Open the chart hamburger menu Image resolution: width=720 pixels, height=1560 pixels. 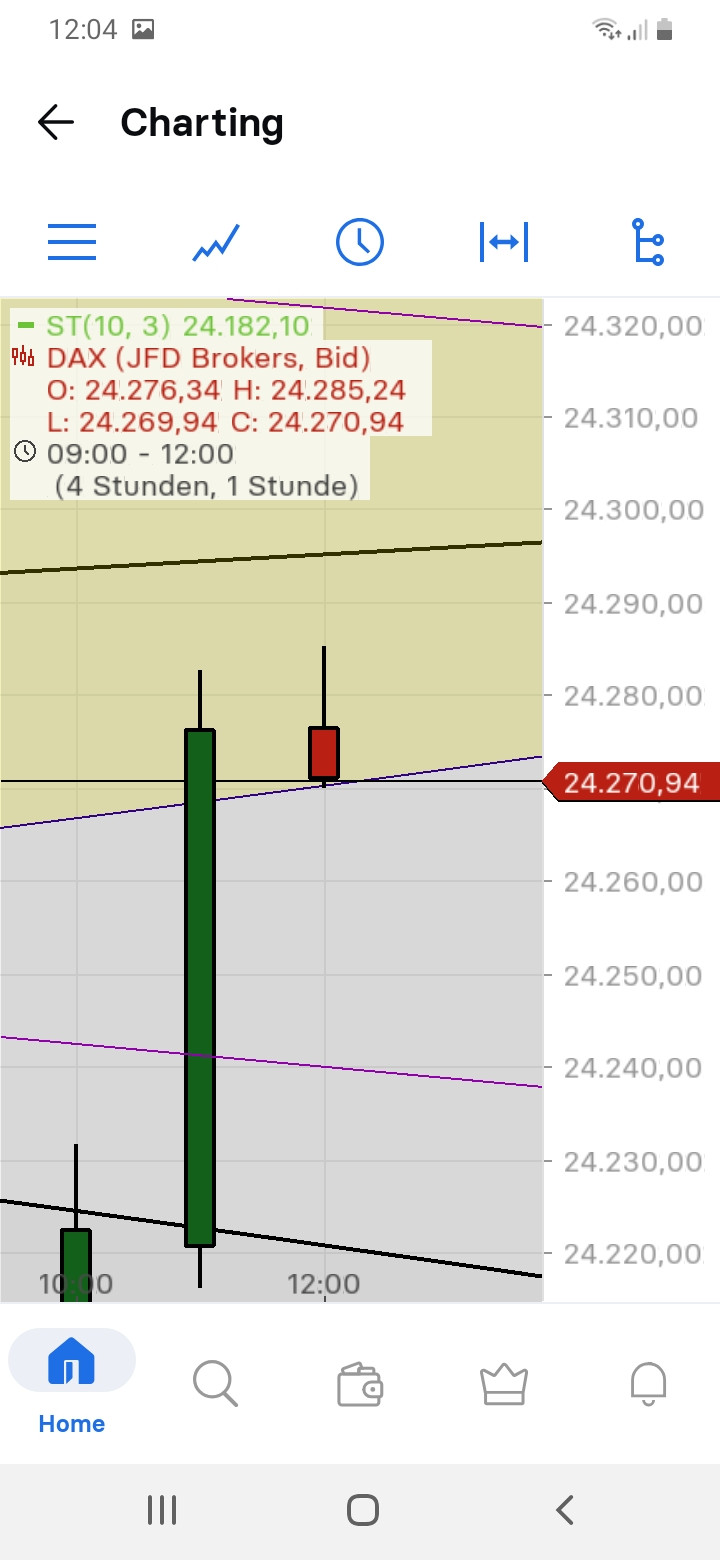[x=72, y=242]
